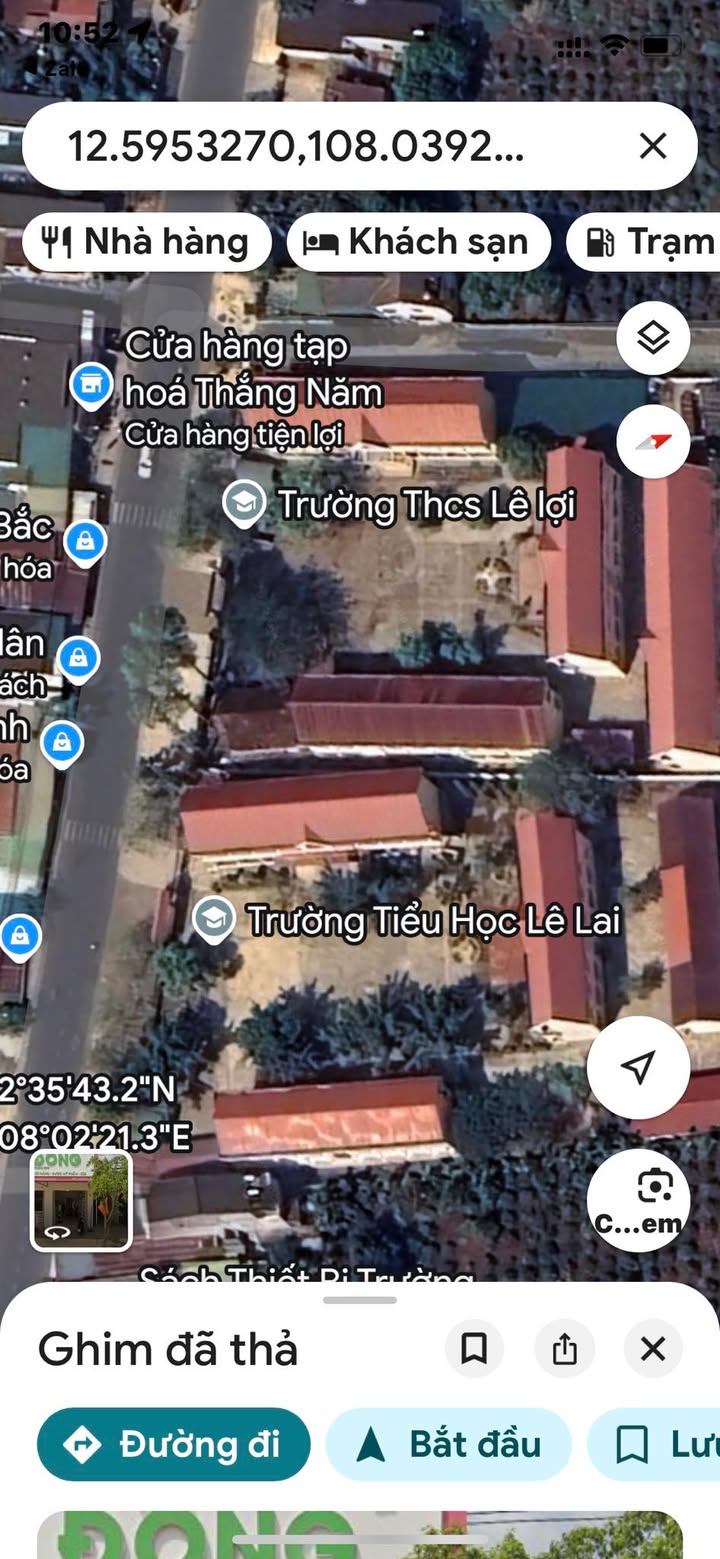Reset map orientation with compass
The image size is (720, 1559).
(x=653, y=441)
